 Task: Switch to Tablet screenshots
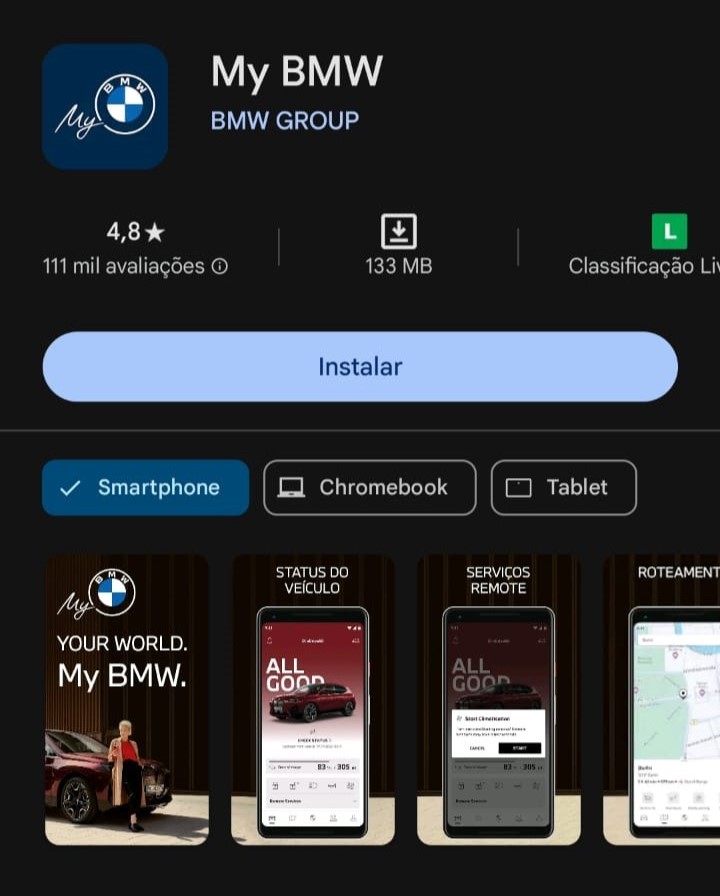pos(563,488)
